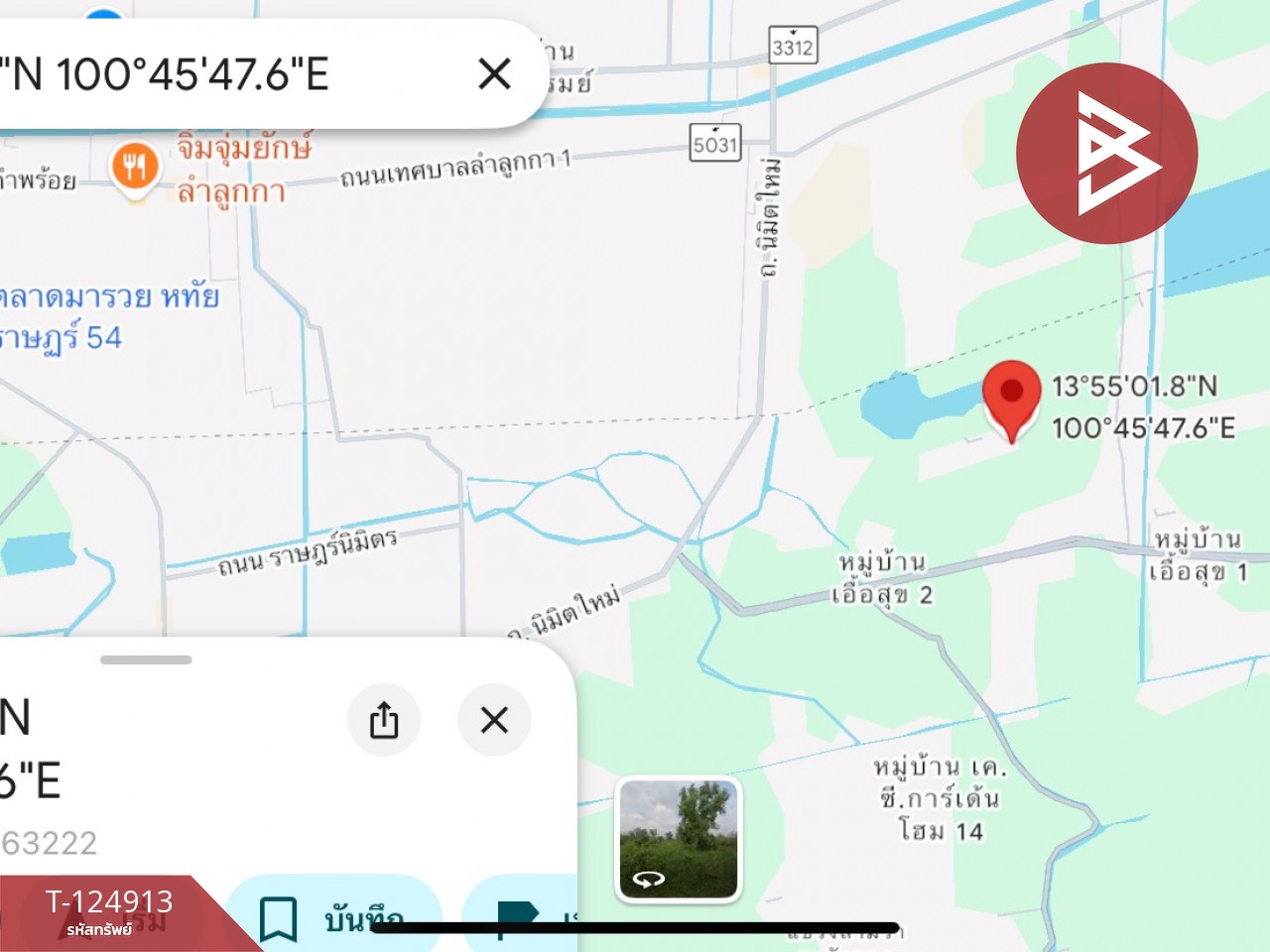1270x952 pixels.
Task: Open the จิมจุ่มยักษ์ ลำลูกกา restaurant marker
Action: click(x=135, y=166)
